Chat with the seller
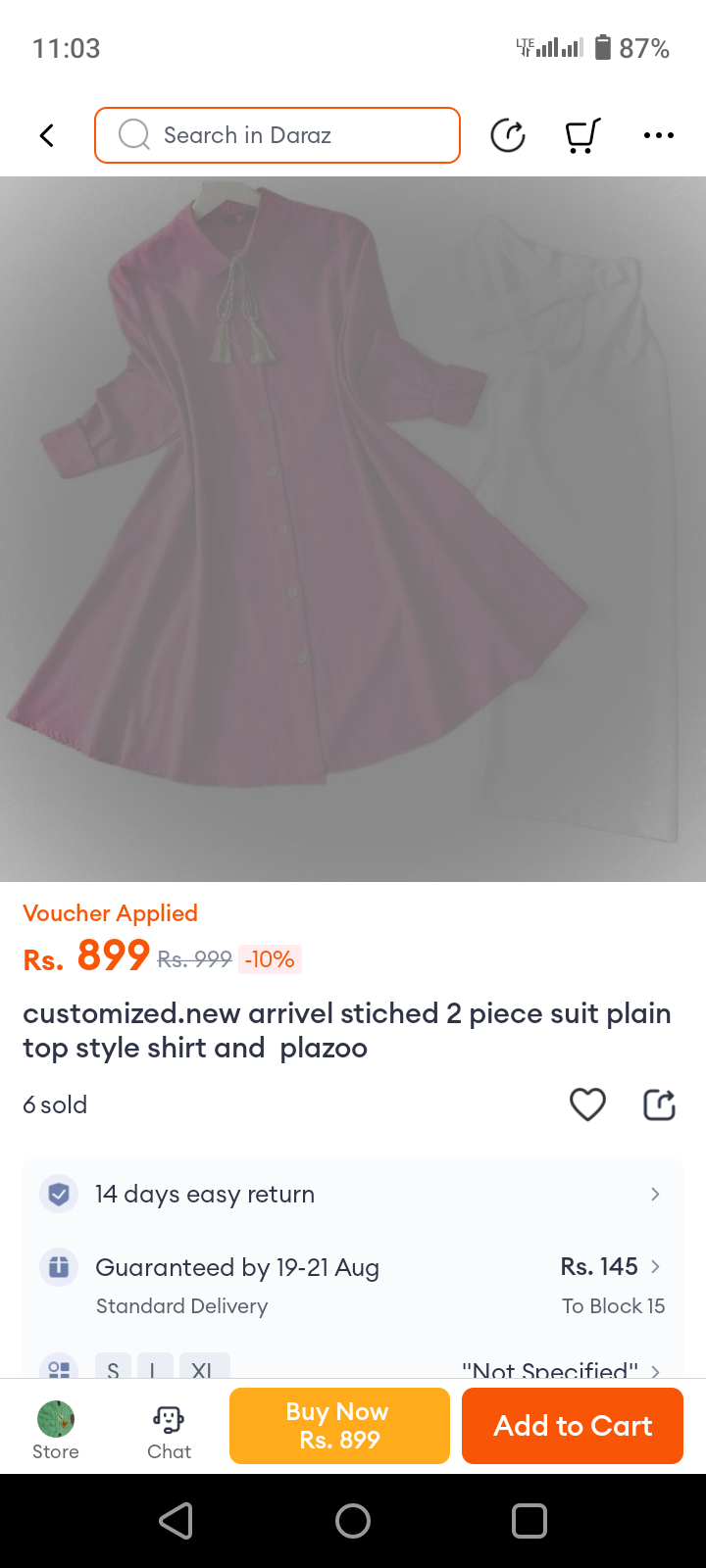The image size is (706, 1568). 169,1429
